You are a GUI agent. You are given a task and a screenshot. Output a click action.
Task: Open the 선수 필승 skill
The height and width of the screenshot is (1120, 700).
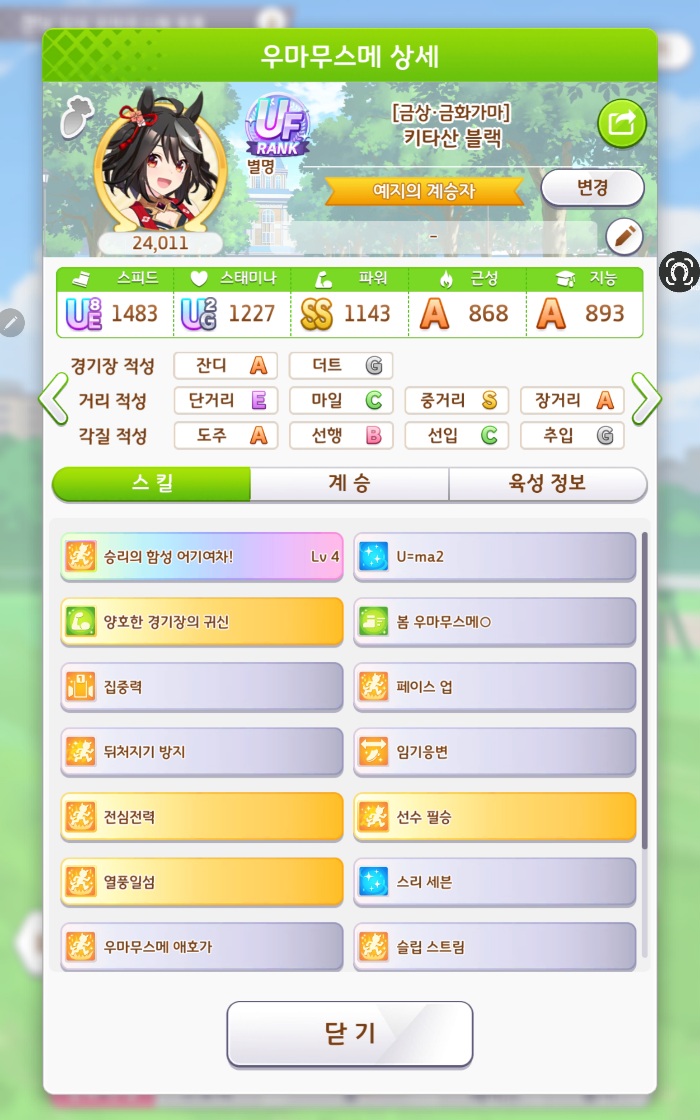494,817
